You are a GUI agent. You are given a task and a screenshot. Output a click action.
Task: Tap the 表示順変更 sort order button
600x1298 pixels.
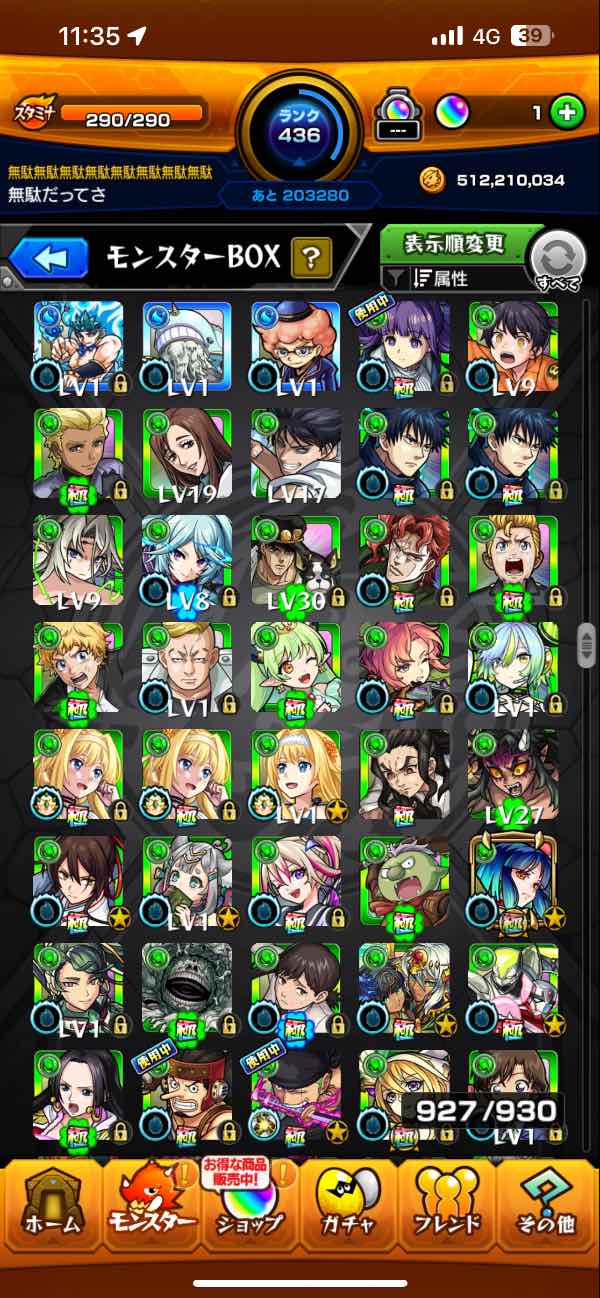[x=455, y=243]
